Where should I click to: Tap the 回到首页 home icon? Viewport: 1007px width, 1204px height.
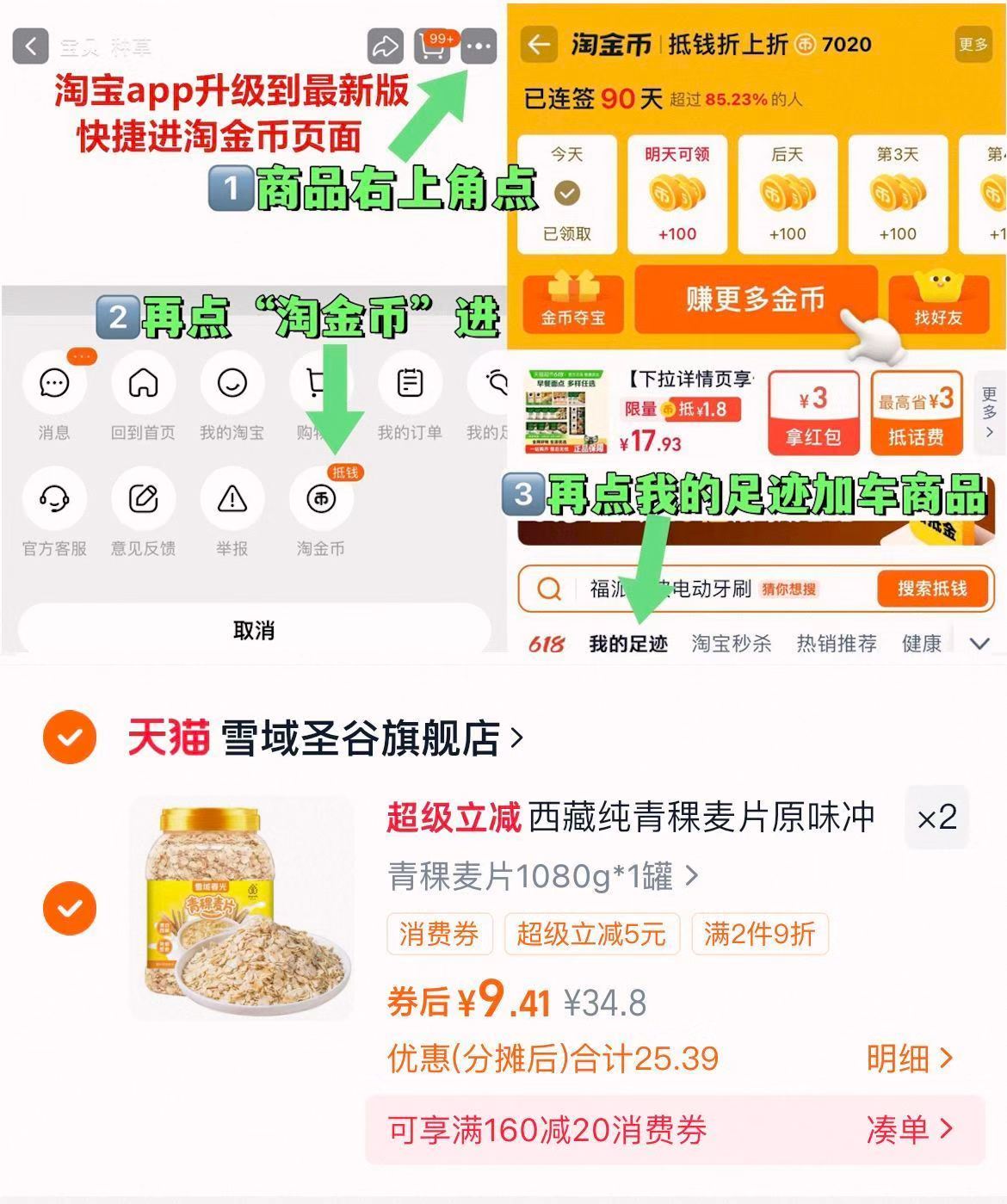tap(144, 384)
